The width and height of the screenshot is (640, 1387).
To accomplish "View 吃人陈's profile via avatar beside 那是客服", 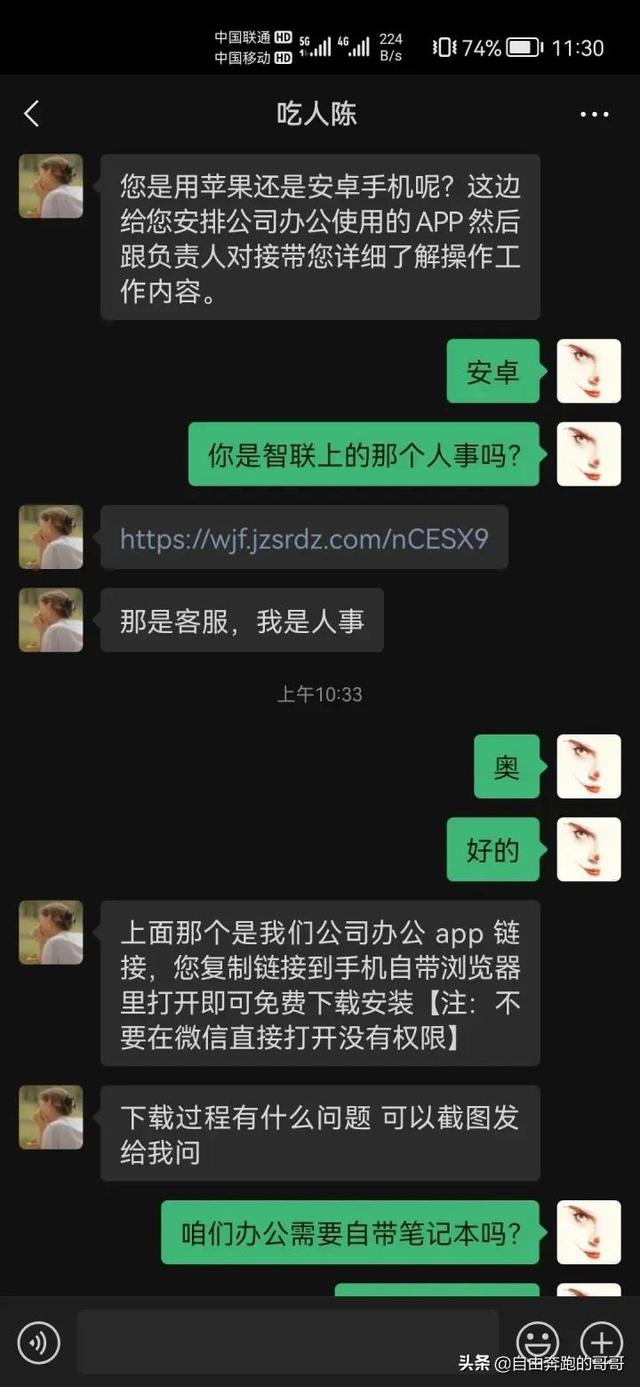I will coord(51,620).
